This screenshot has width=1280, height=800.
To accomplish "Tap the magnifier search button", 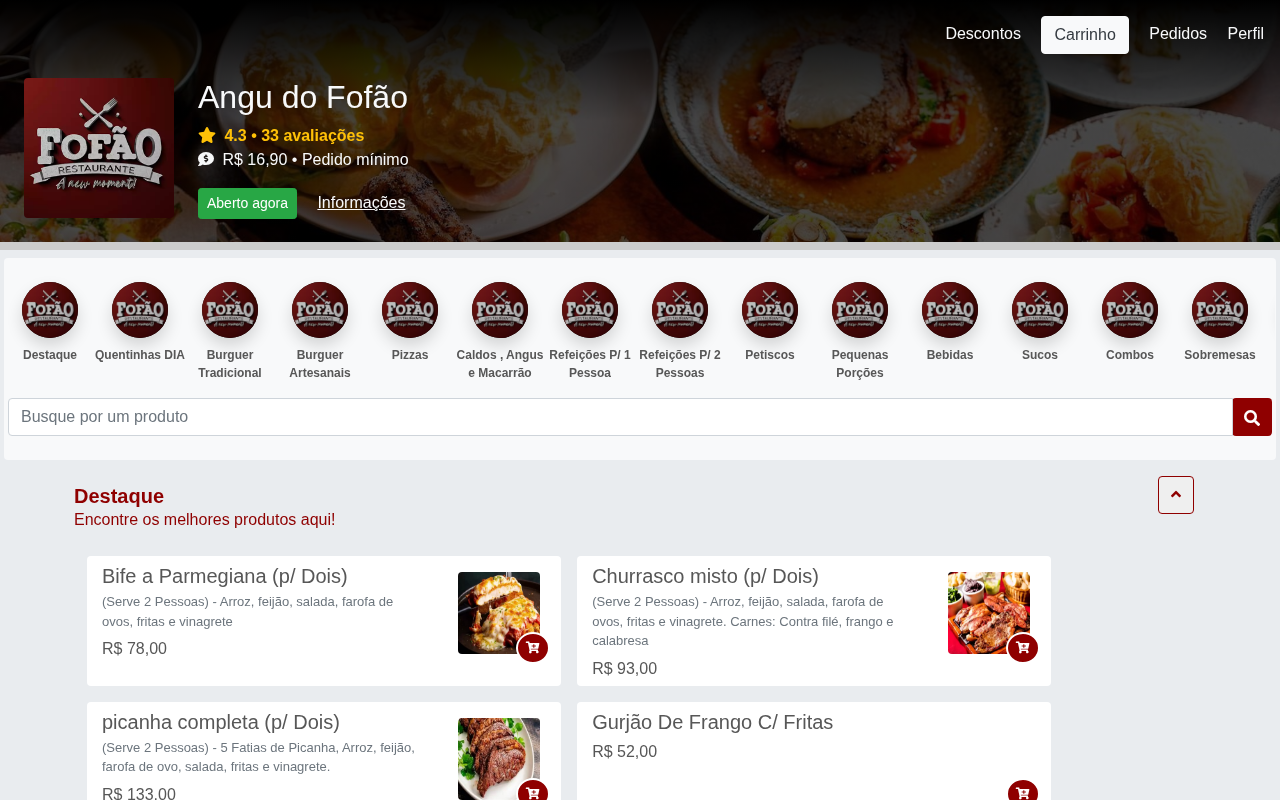I will (1252, 417).
